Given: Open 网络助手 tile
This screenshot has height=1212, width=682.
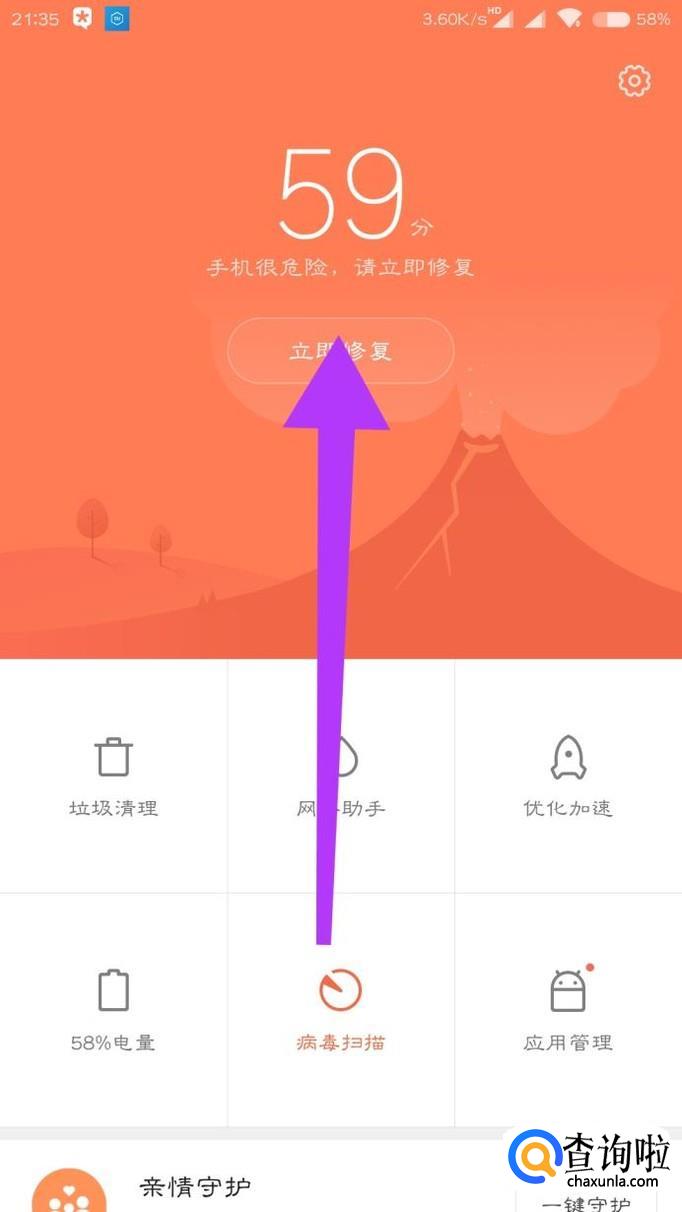Looking at the screenshot, I should pyautogui.click(x=341, y=777).
